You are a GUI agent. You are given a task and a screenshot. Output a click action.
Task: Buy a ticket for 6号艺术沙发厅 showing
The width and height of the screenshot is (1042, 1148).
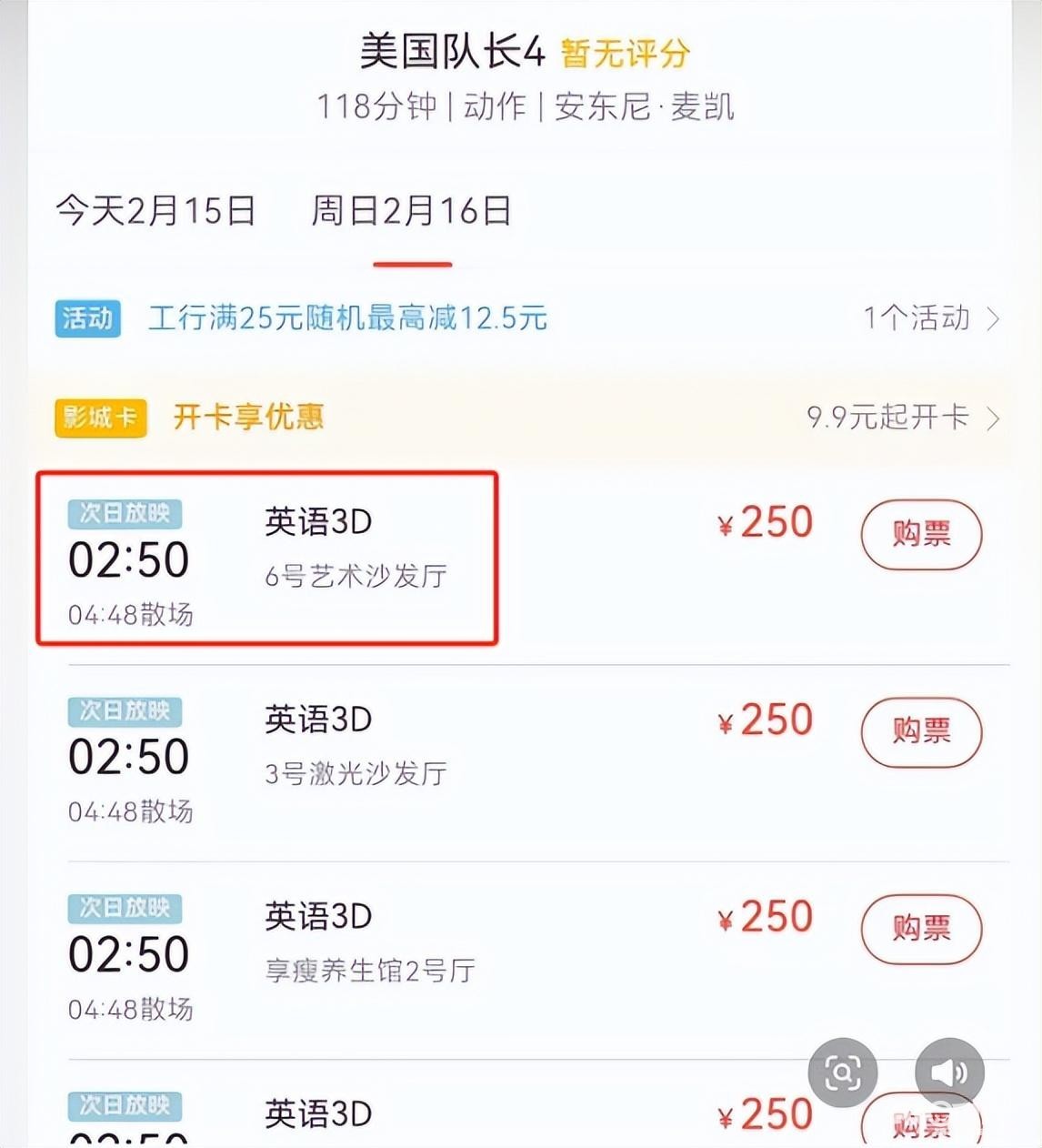[x=920, y=534]
